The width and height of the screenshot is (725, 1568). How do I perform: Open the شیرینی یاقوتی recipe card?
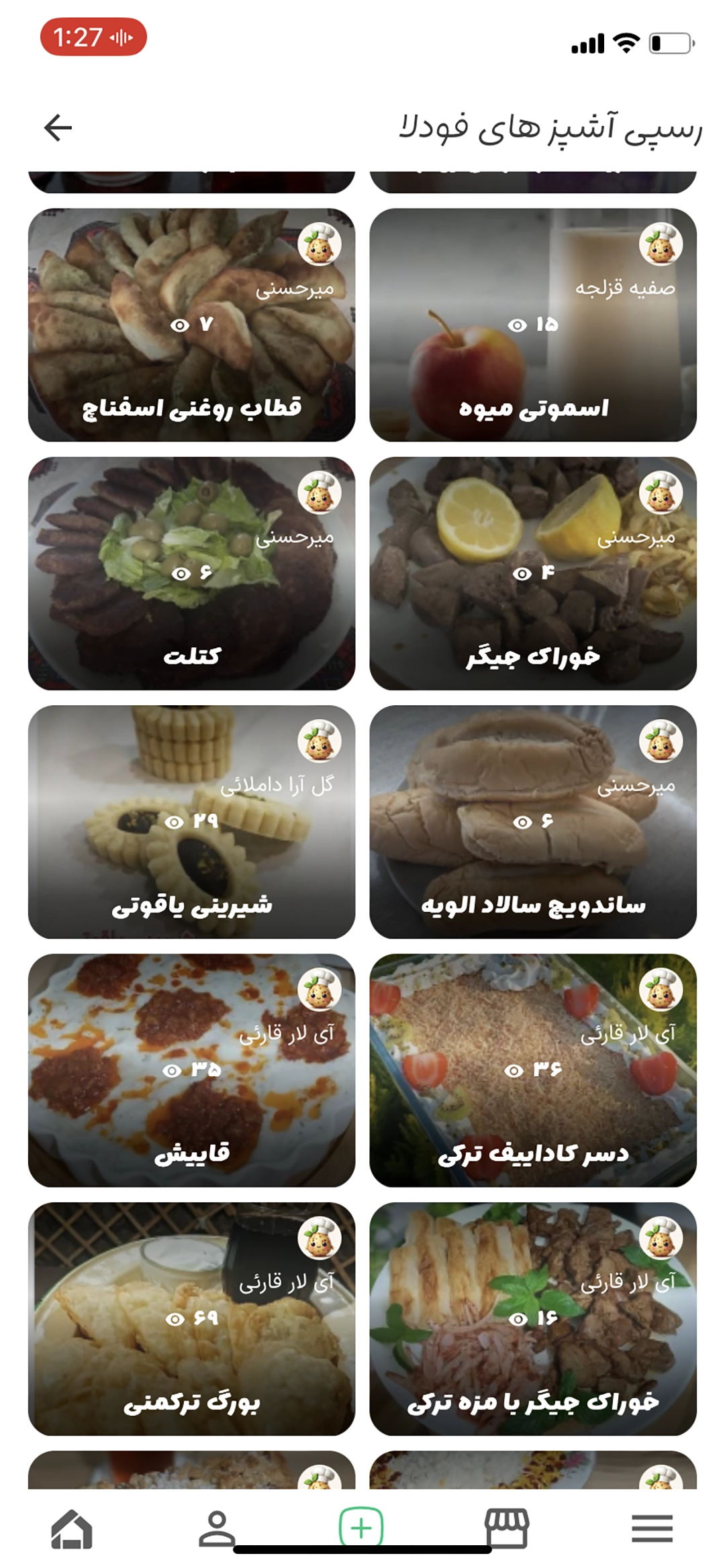click(191, 821)
